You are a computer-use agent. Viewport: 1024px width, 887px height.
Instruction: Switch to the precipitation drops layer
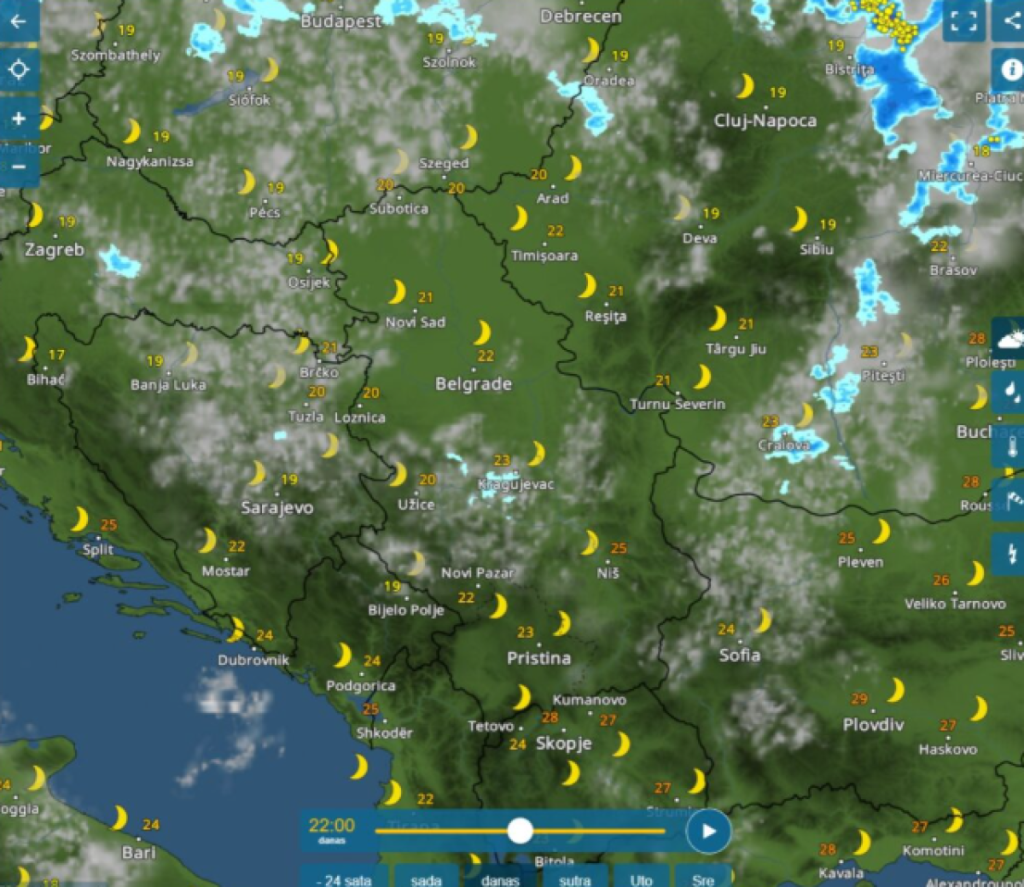tap(1008, 392)
